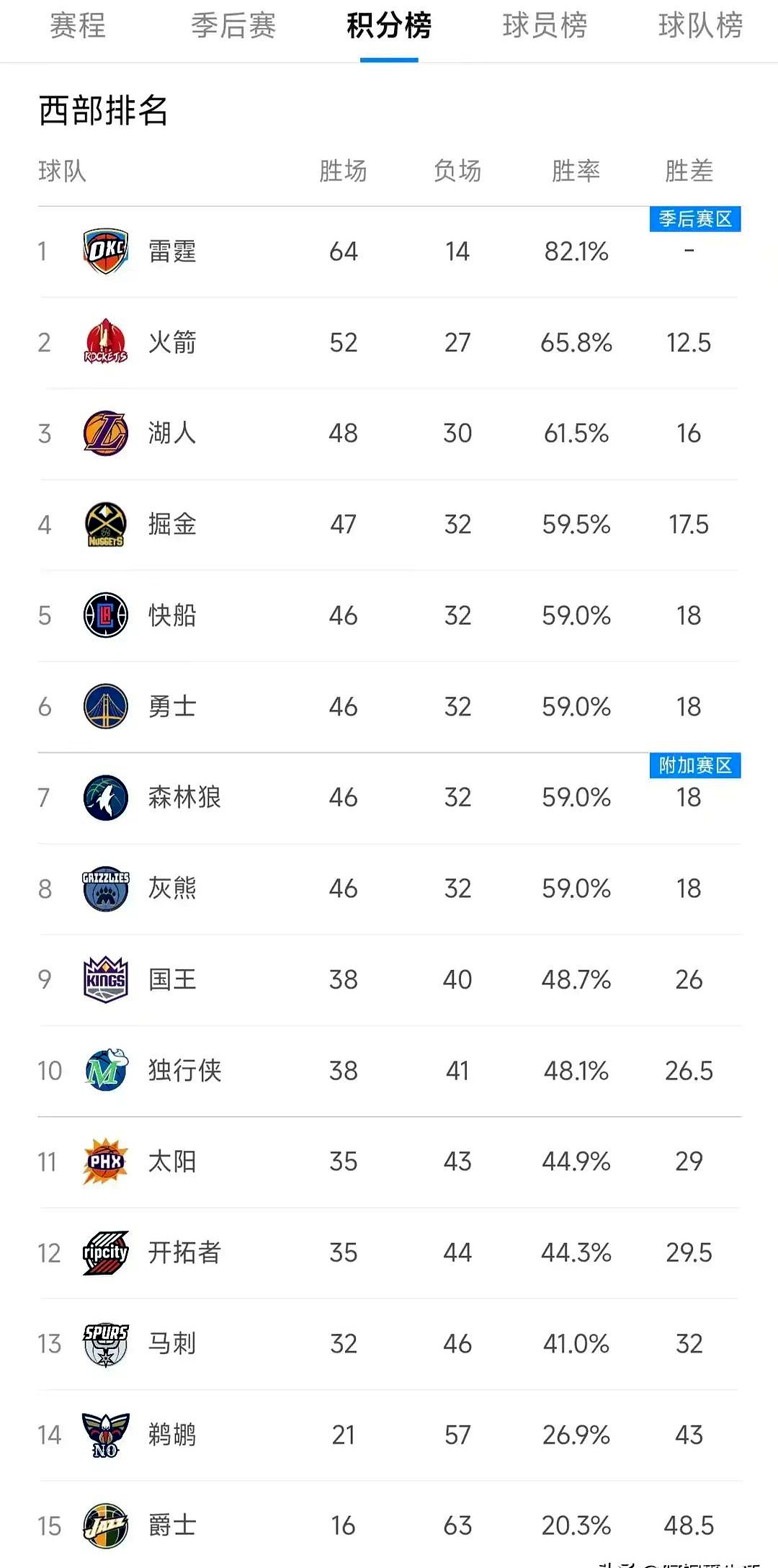778x1568 pixels.
Task: Sort by the 胜率 column header
Action: click(576, 171)
